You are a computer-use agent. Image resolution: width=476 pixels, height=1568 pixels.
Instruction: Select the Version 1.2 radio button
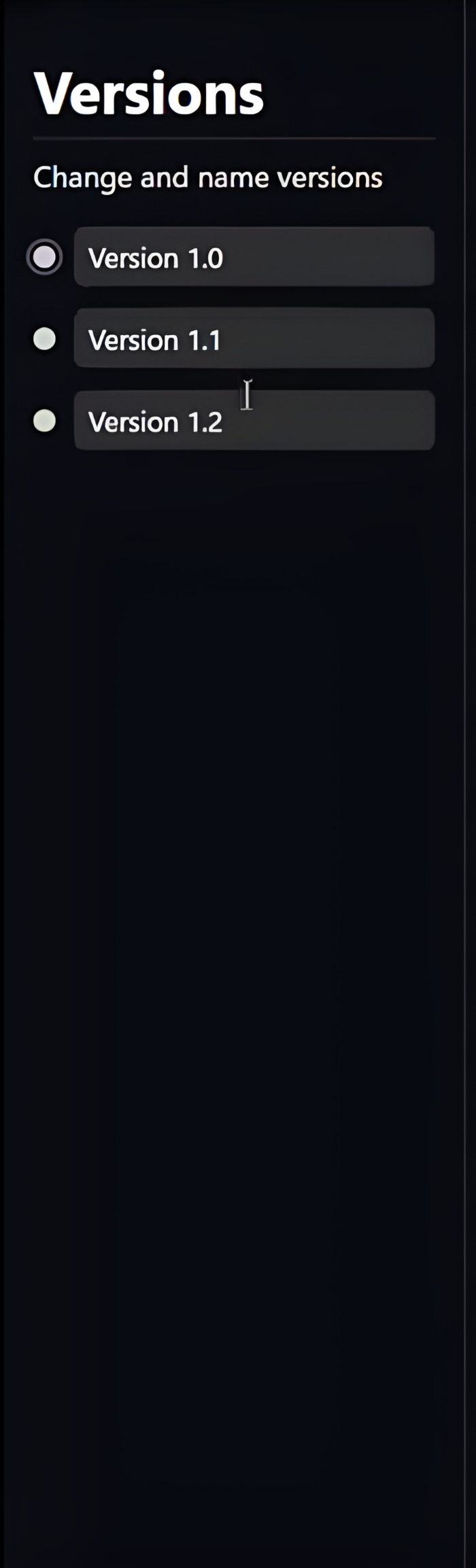[x=45, y=421]
